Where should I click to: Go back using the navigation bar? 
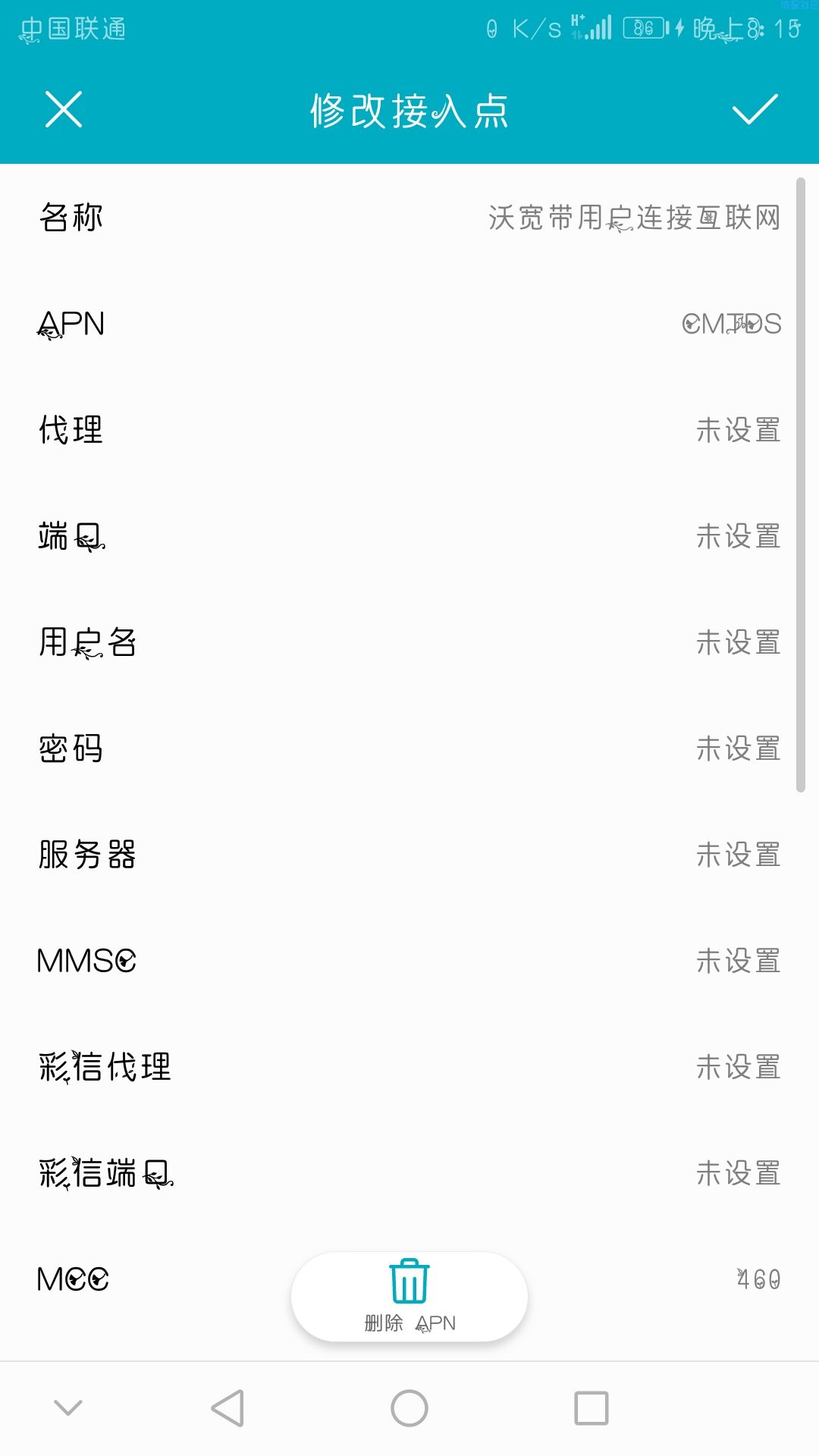227,1408
